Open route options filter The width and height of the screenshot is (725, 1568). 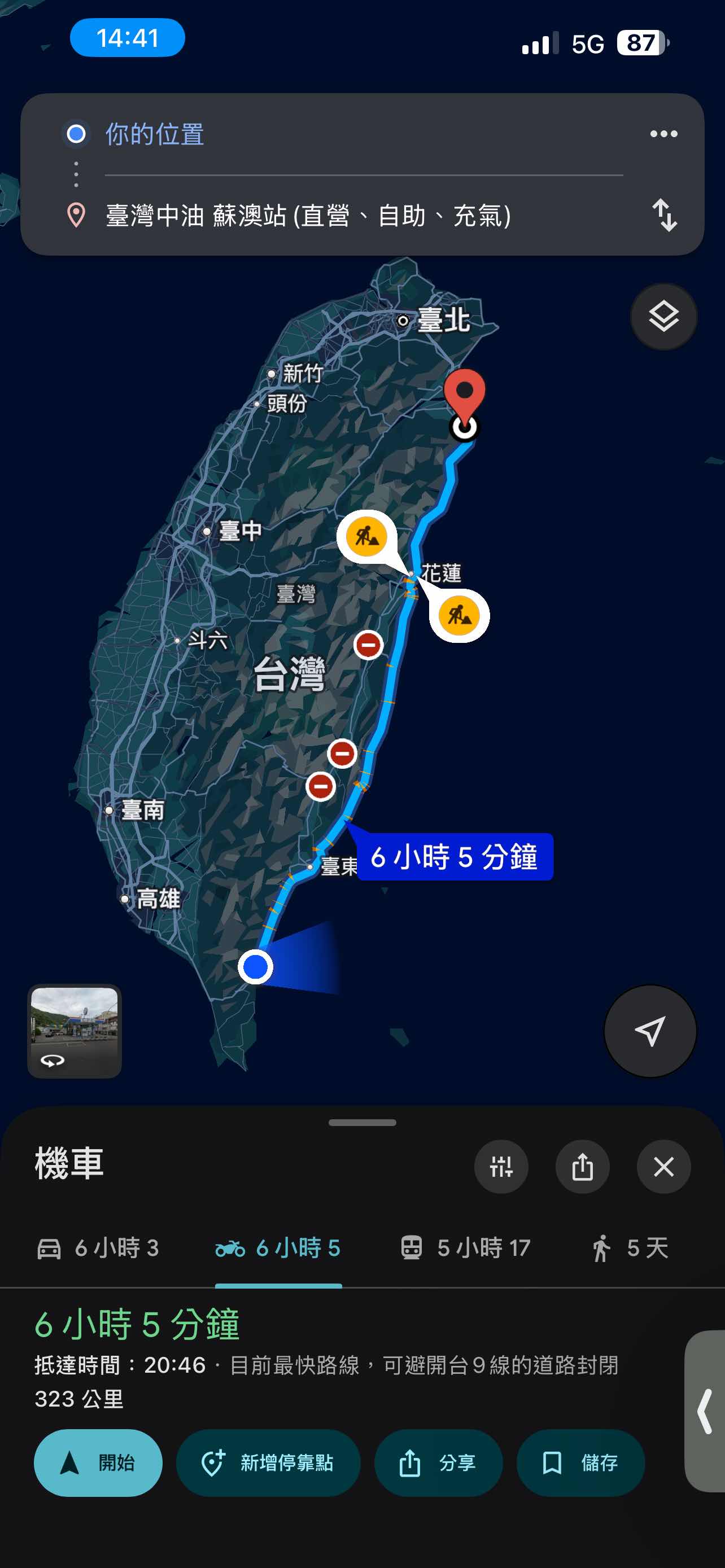(501, 1167)
